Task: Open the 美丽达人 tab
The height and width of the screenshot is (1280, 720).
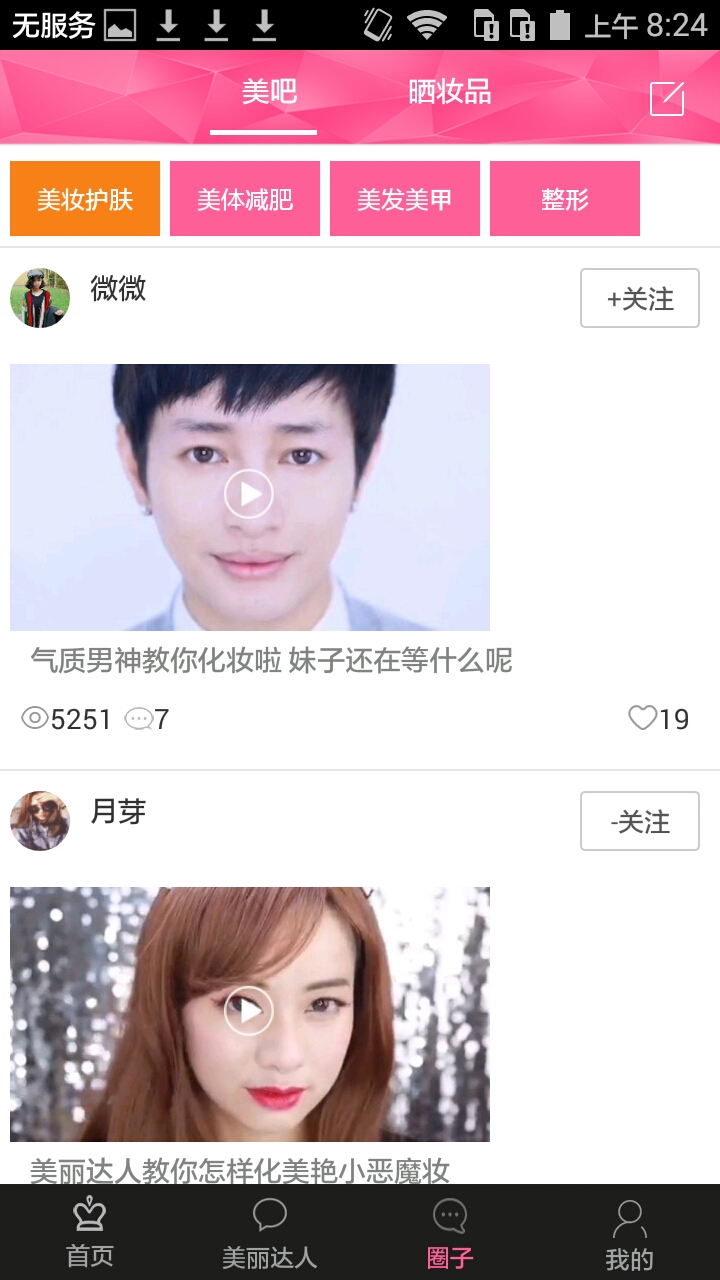Action: pos(269,1234)
